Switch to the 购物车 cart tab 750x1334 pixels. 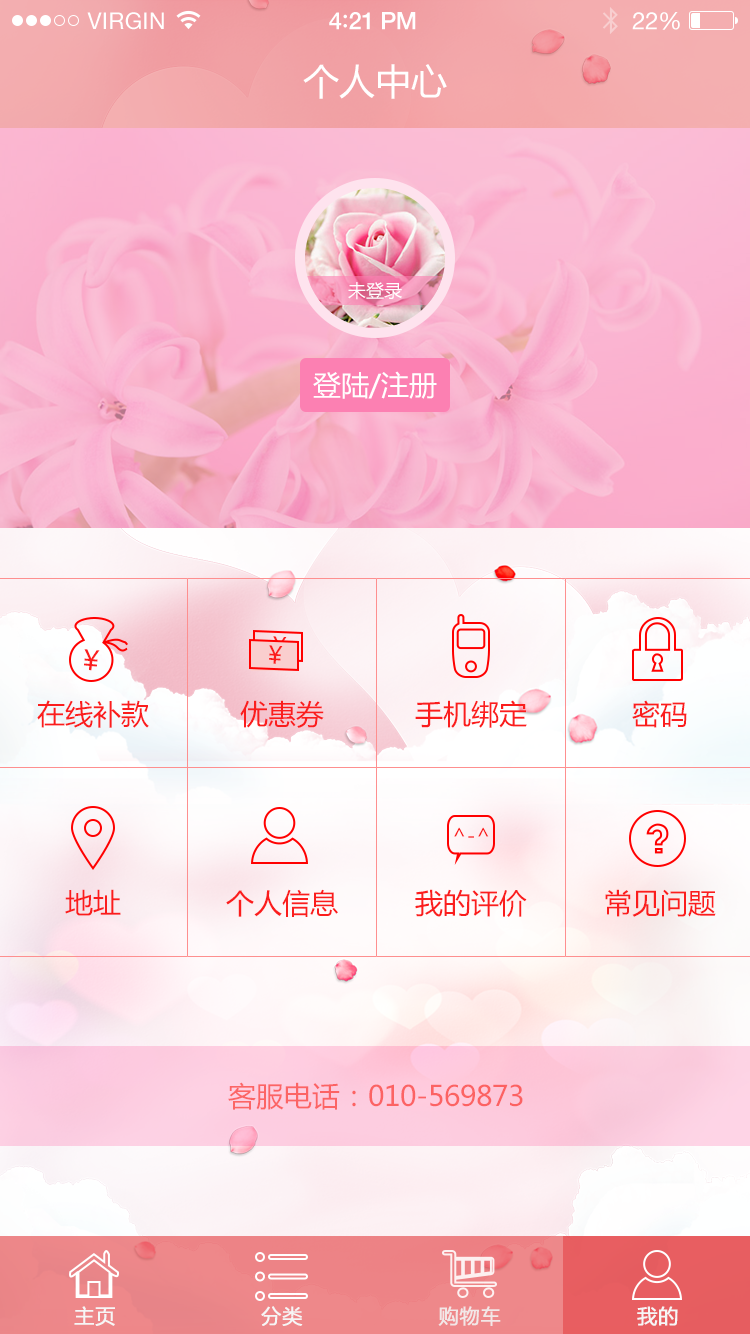pyautogui.click(x=469, y=1287)
